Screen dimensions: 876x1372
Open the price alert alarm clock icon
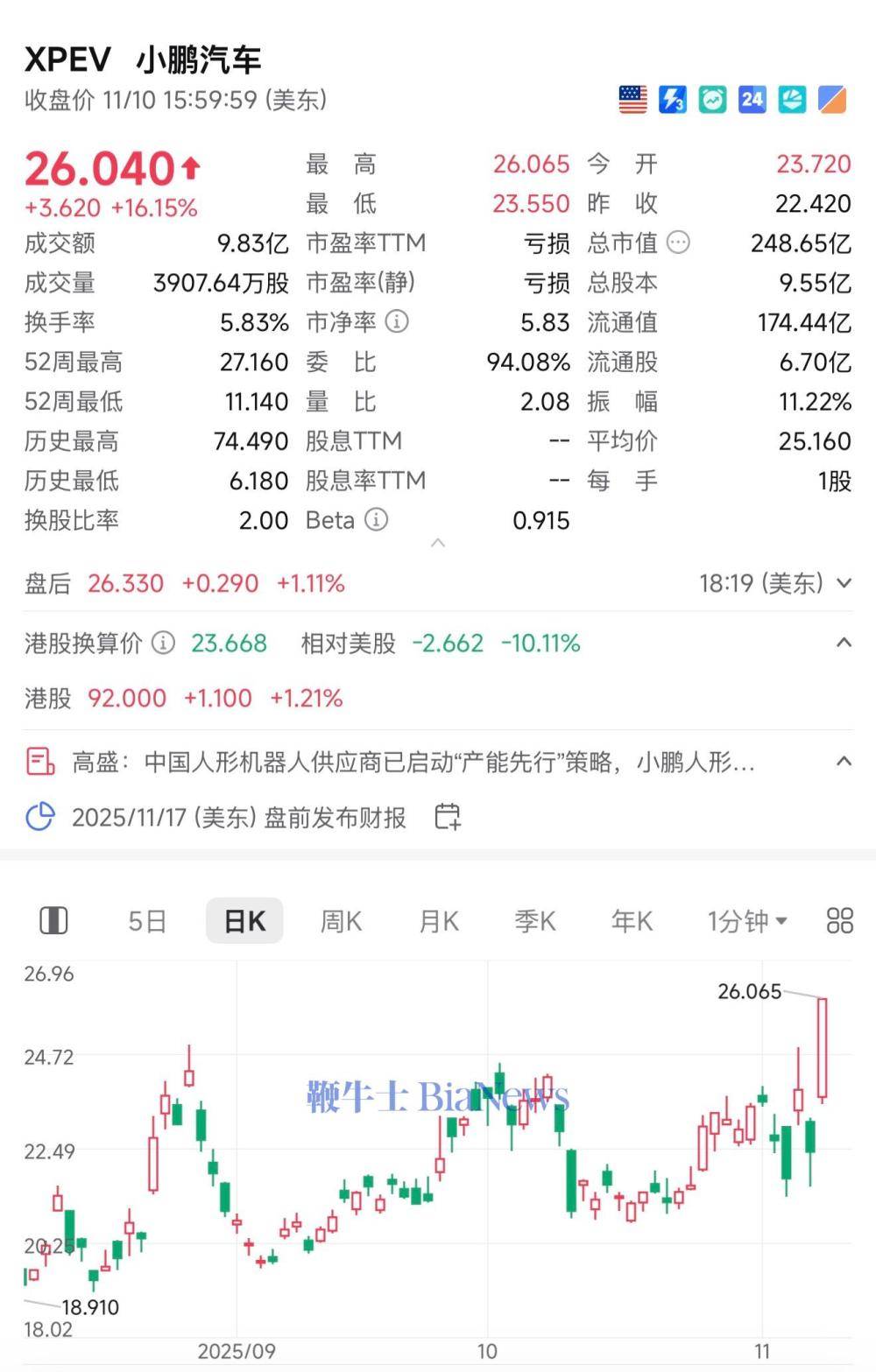[x=711, y=99]
